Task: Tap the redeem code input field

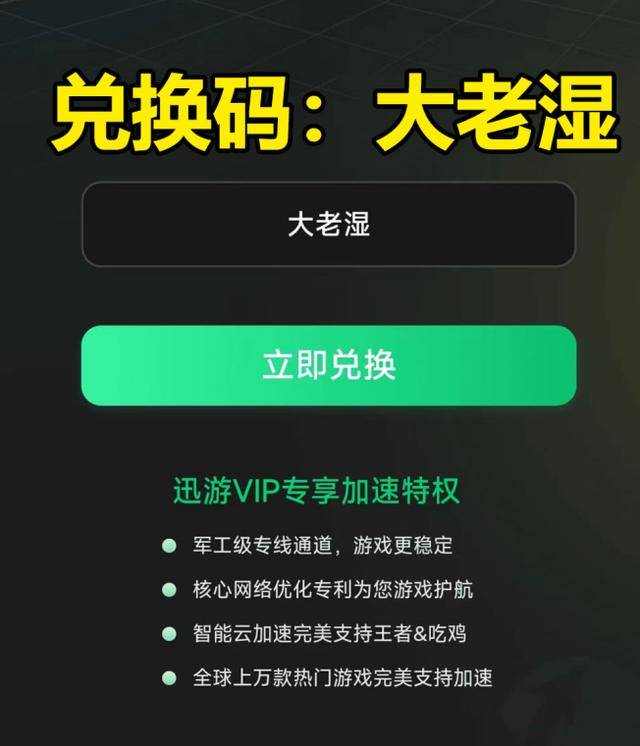Action: (x=328, y=224)
